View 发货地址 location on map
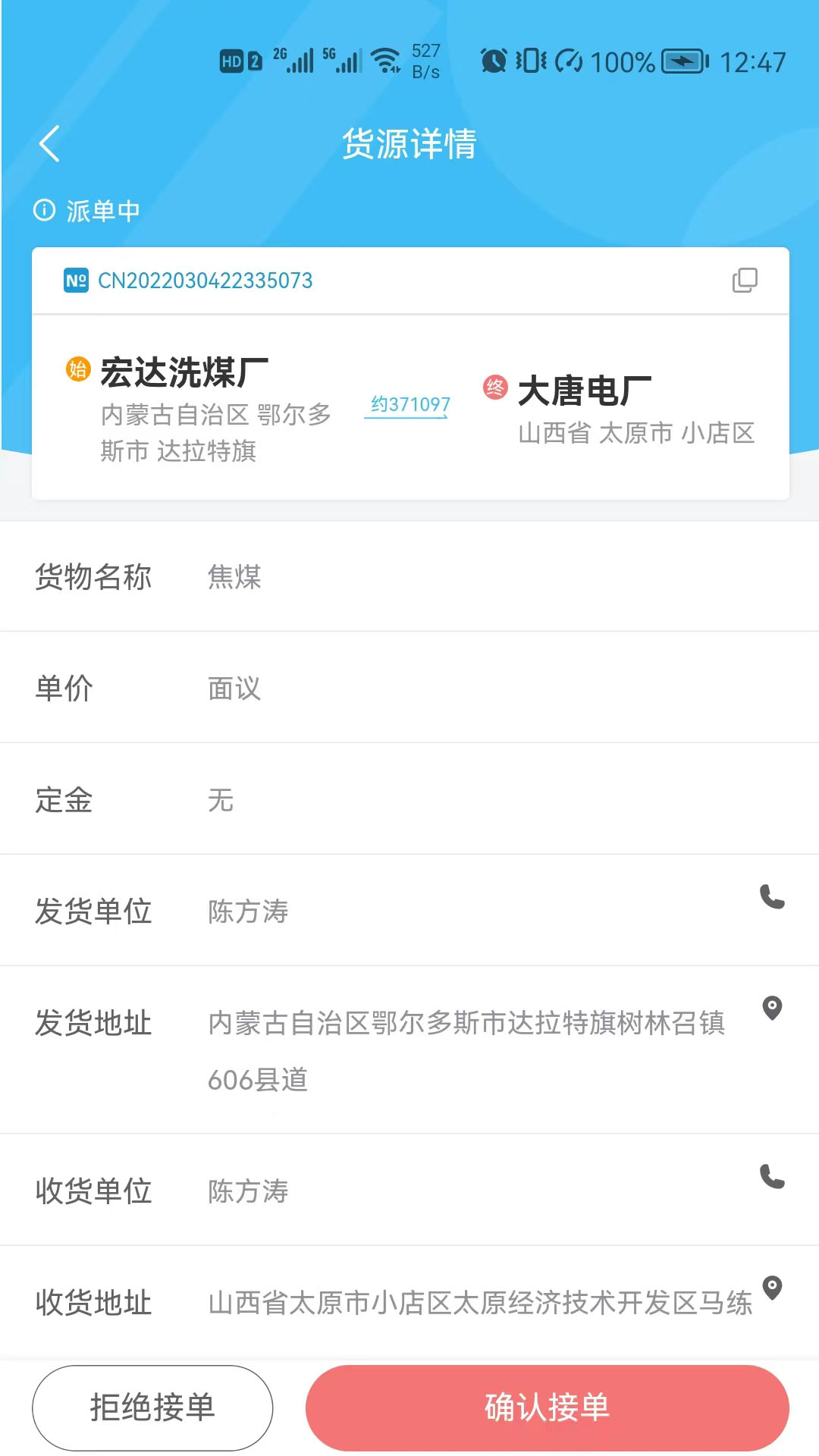Image resolution: width=819 pixels, height=1456 pixels. (772, 1008)
